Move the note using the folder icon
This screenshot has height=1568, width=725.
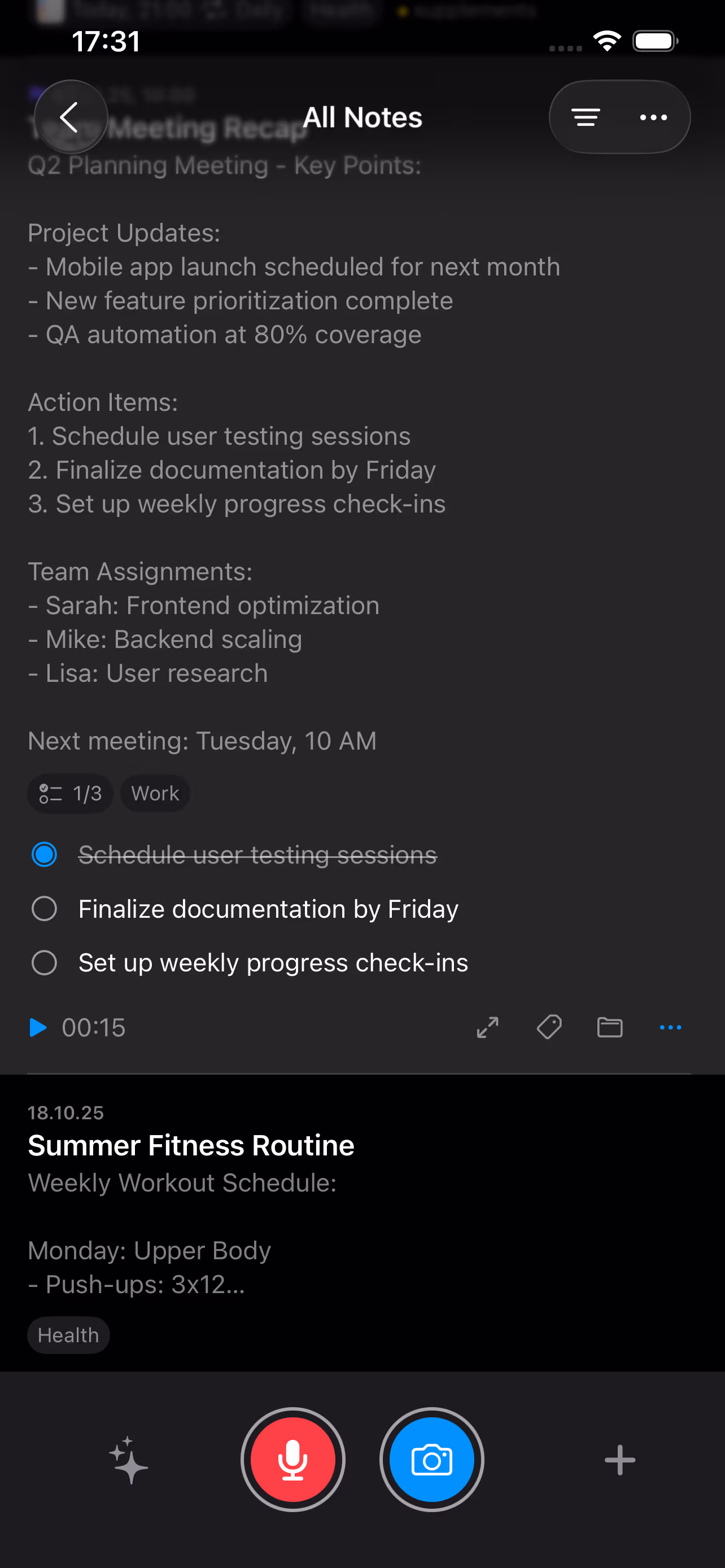click(x=609, y=1027)
